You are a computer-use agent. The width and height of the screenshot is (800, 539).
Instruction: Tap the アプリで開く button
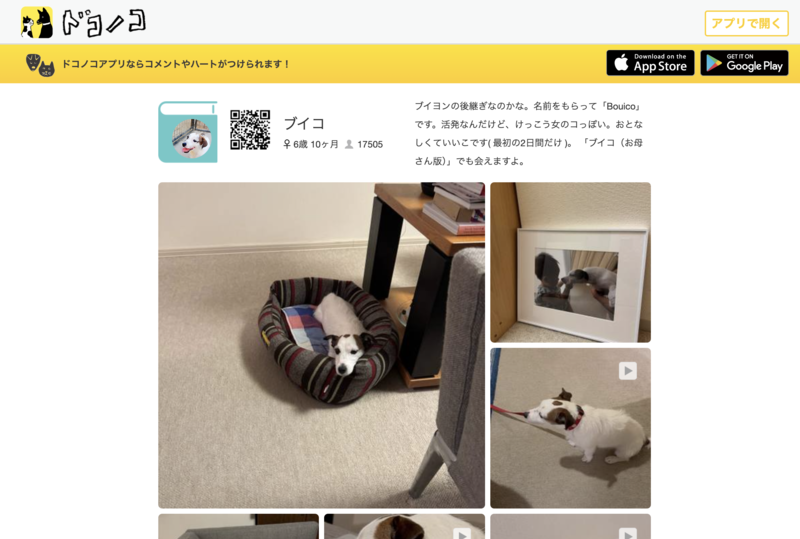click(746, 23)
